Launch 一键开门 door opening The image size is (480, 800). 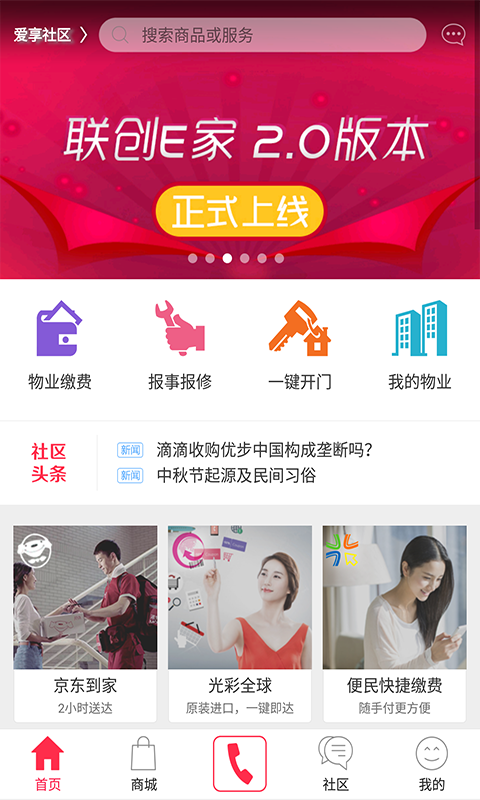click(x=300, y=345)
